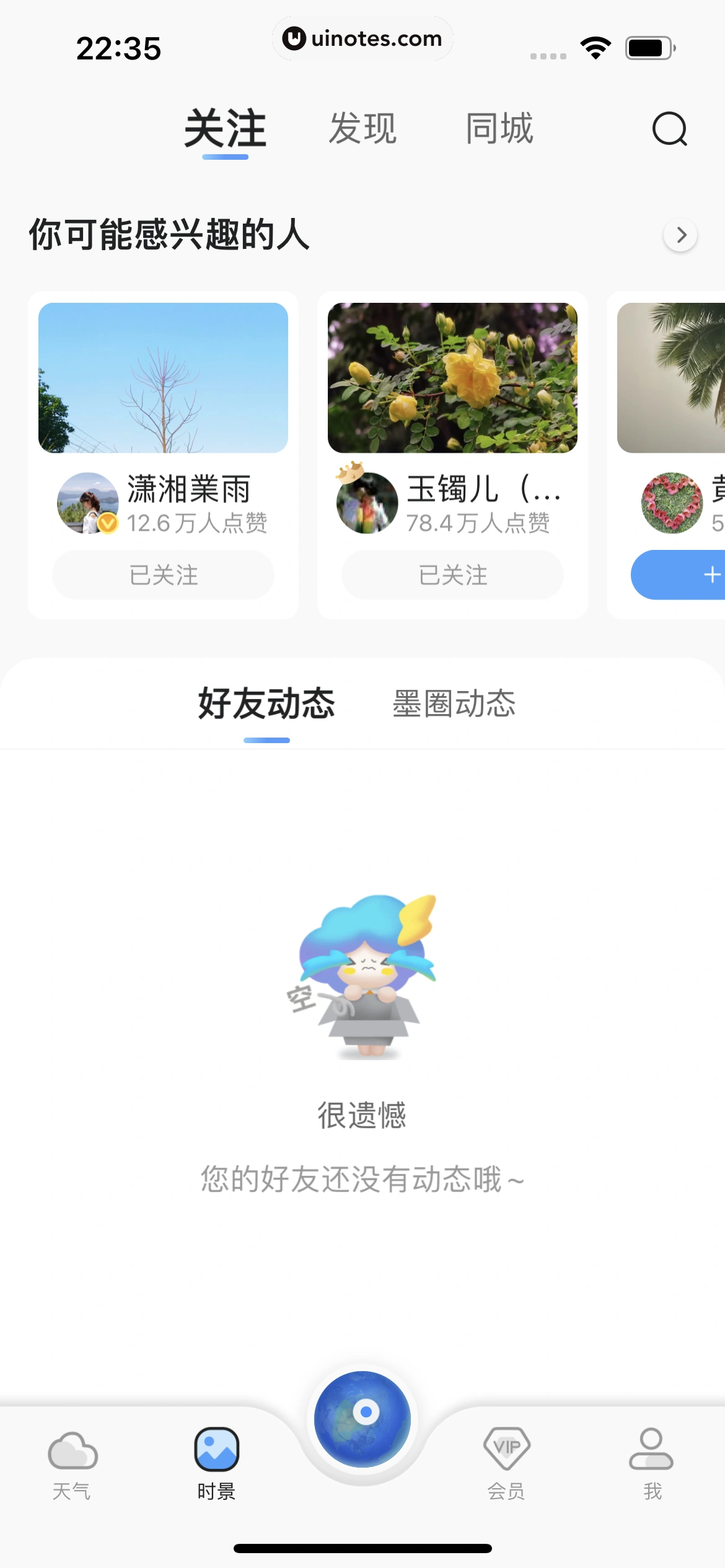The image size is (725, 1568).
Task: Open full list via right arrow circle
Action: tap(680, 235)
